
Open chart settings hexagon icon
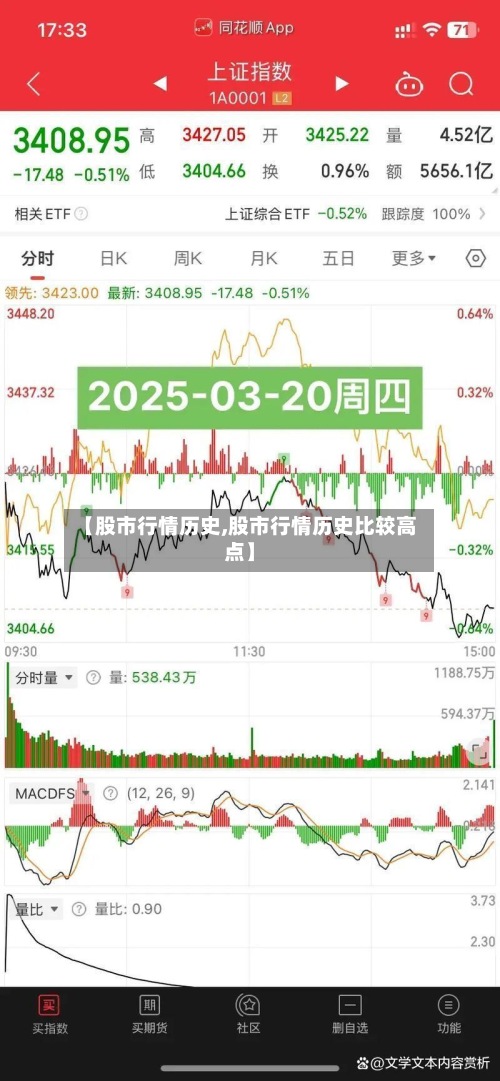[x=476, y=259]
